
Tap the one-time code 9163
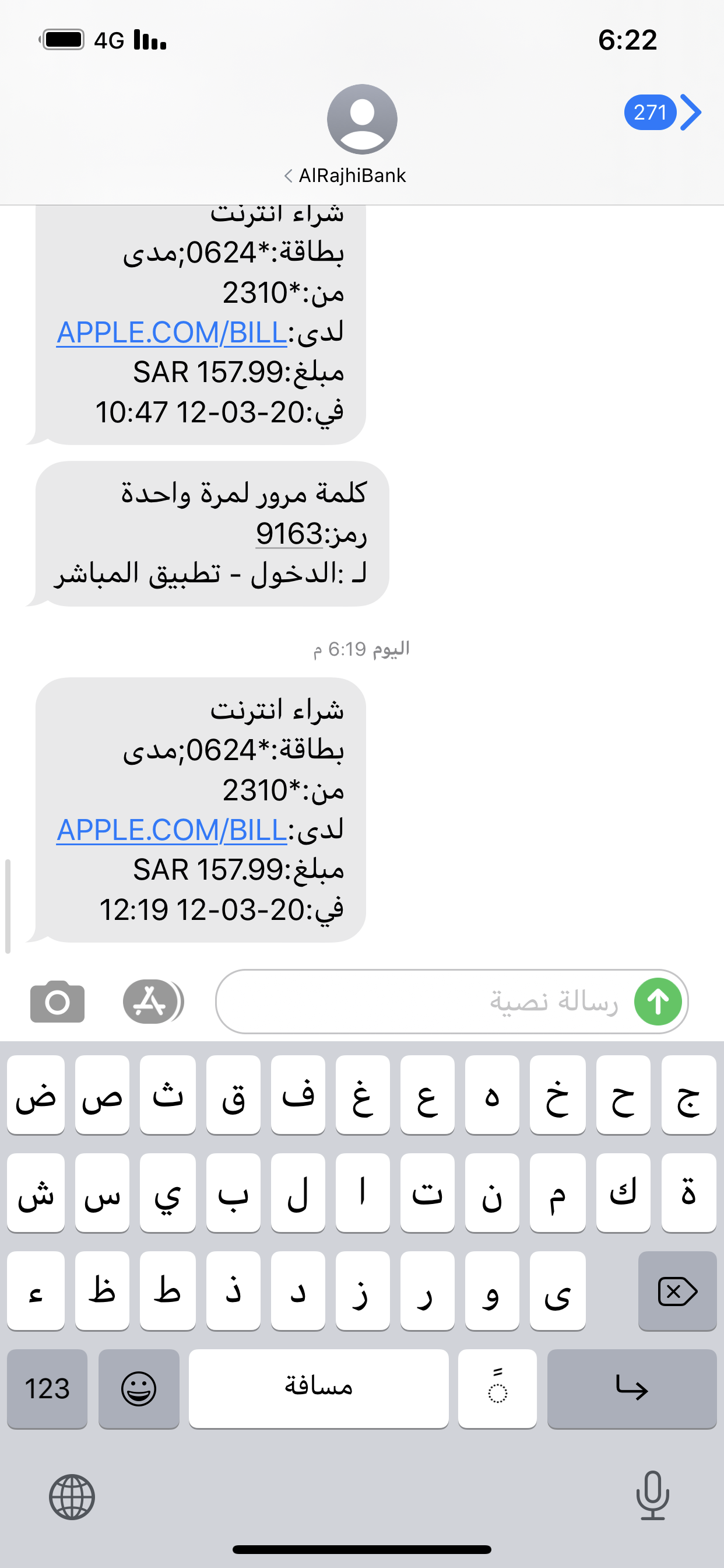pos(289,534)
